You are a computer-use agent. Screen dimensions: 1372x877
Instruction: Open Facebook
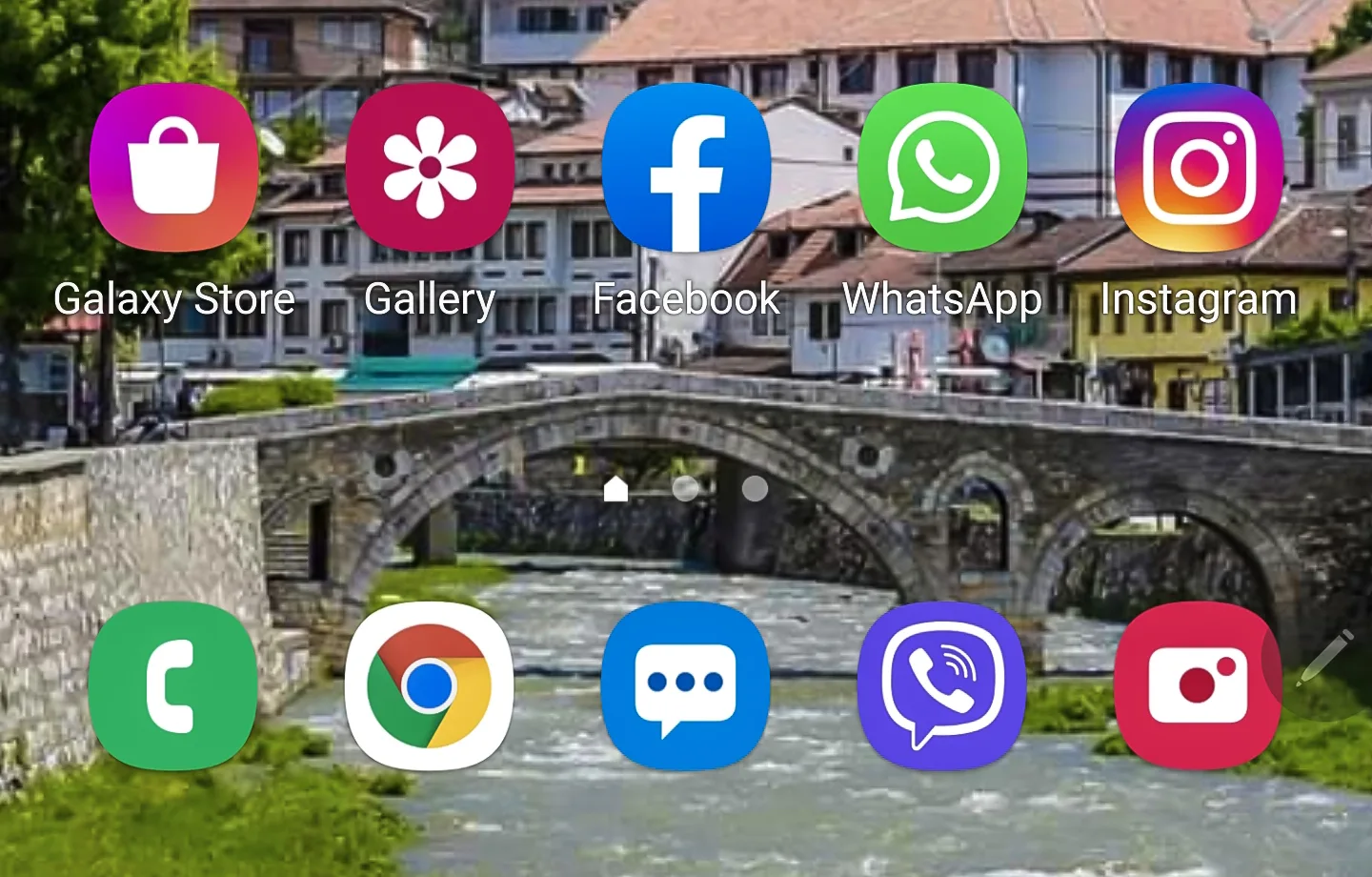click(686, 168)
